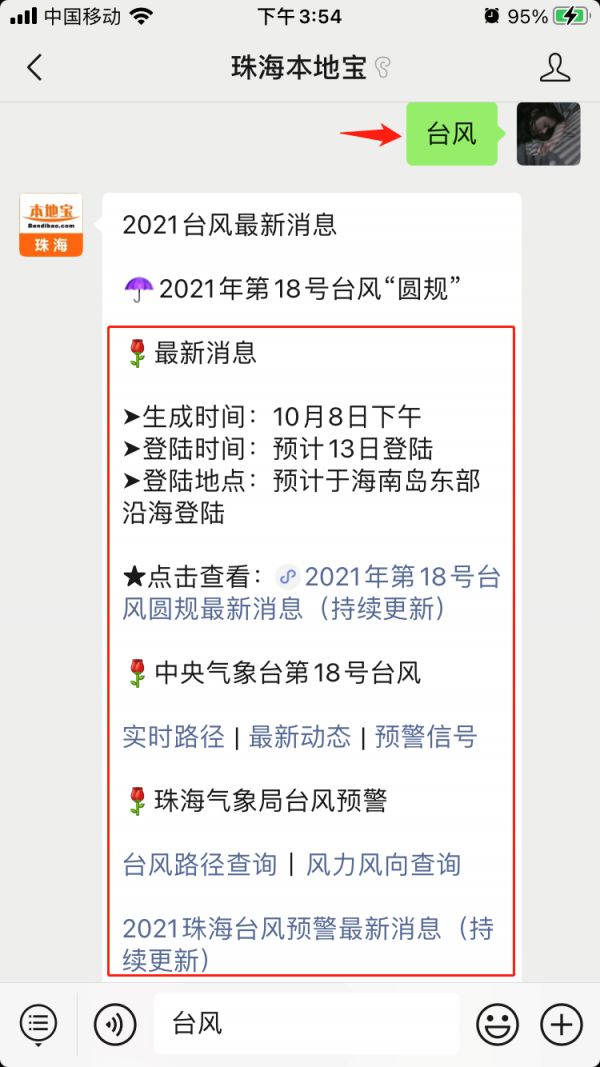Open the 台风路径查询 link
600x1067 pixels.
pos(199,864)
